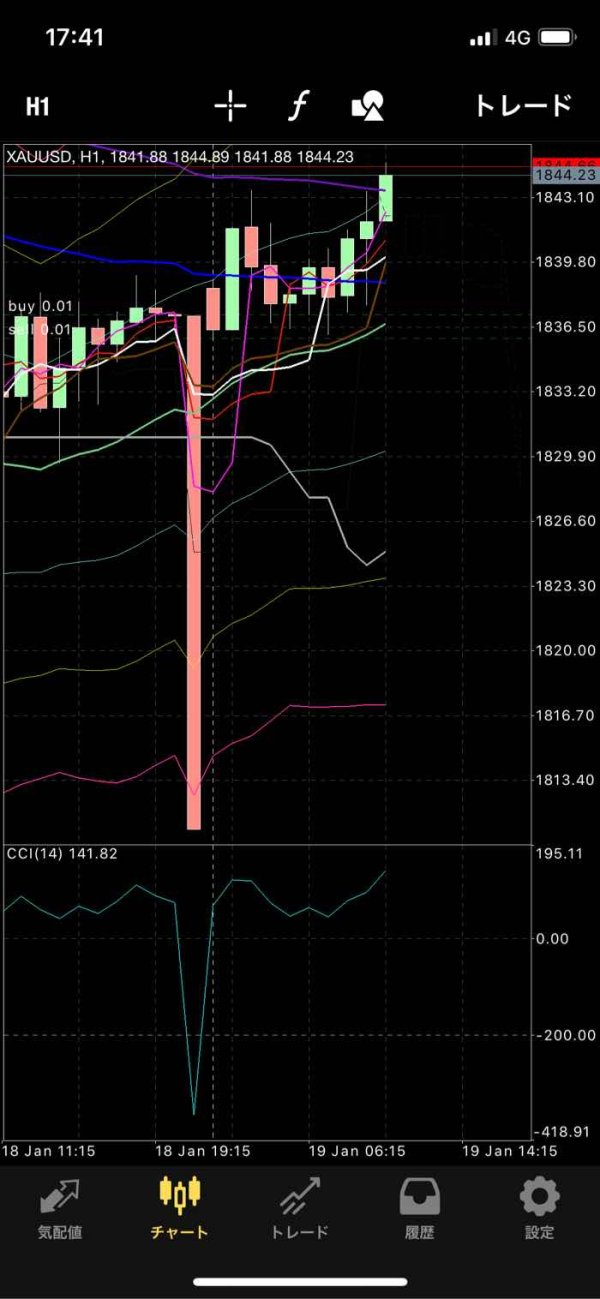Open the chart objects and shapes tool

coord(367,106)
